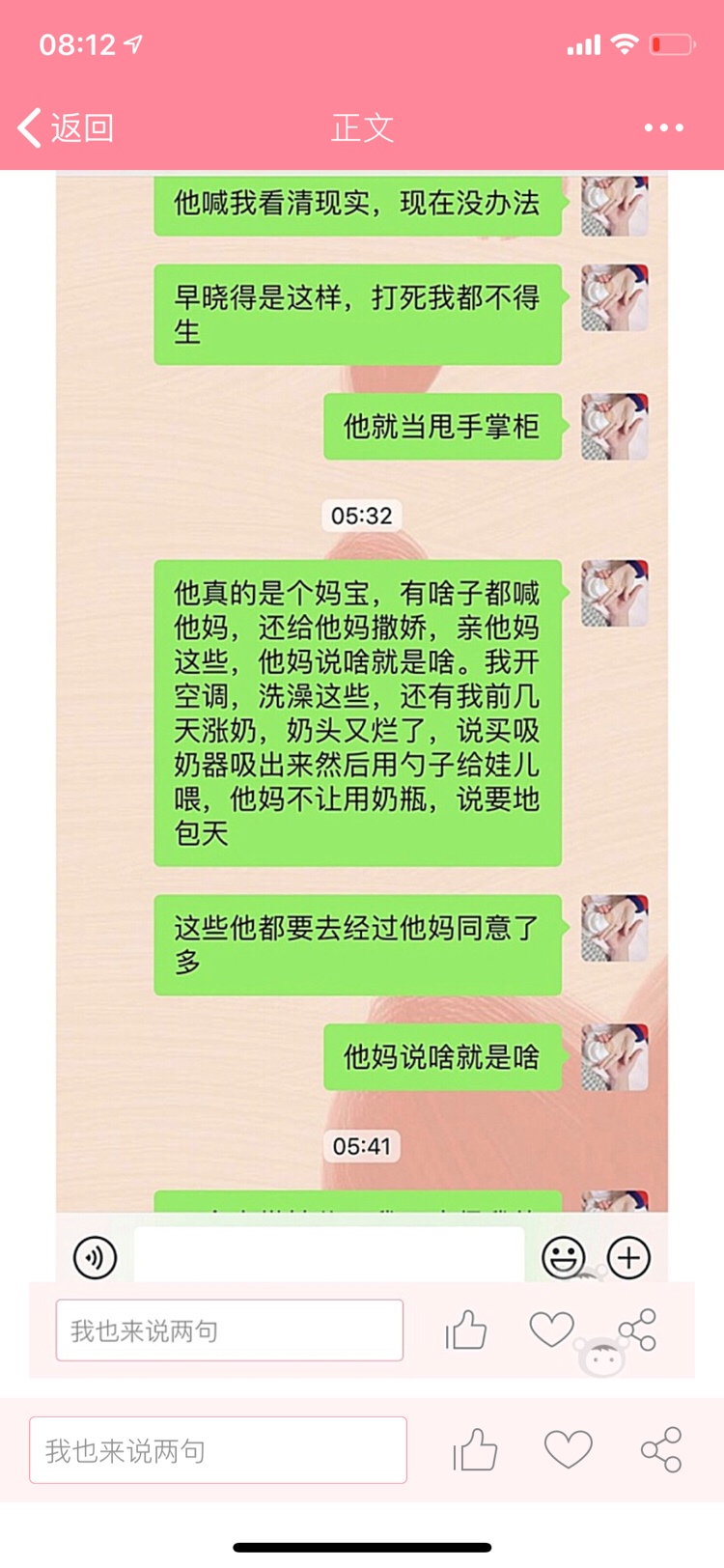Go back using the 返回 button
This screenshot has width=724, height=1568.
coord(66,127)
